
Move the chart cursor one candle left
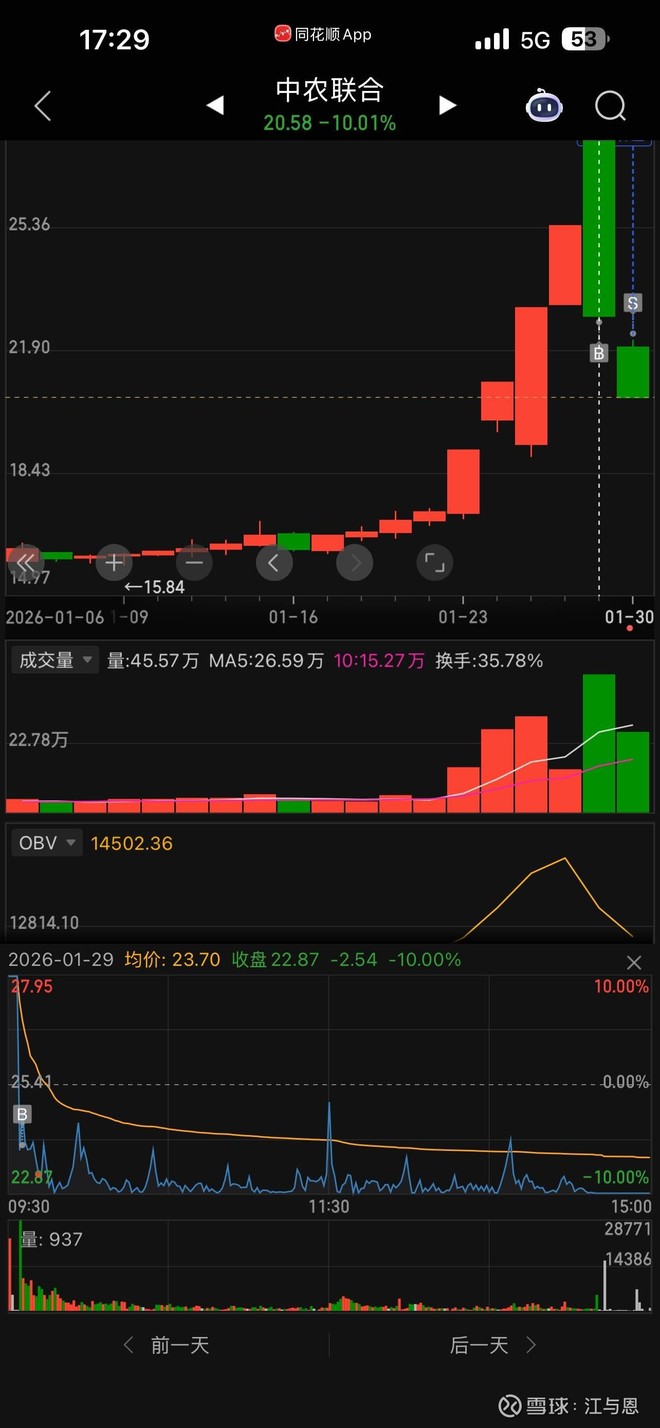(274, 562)
